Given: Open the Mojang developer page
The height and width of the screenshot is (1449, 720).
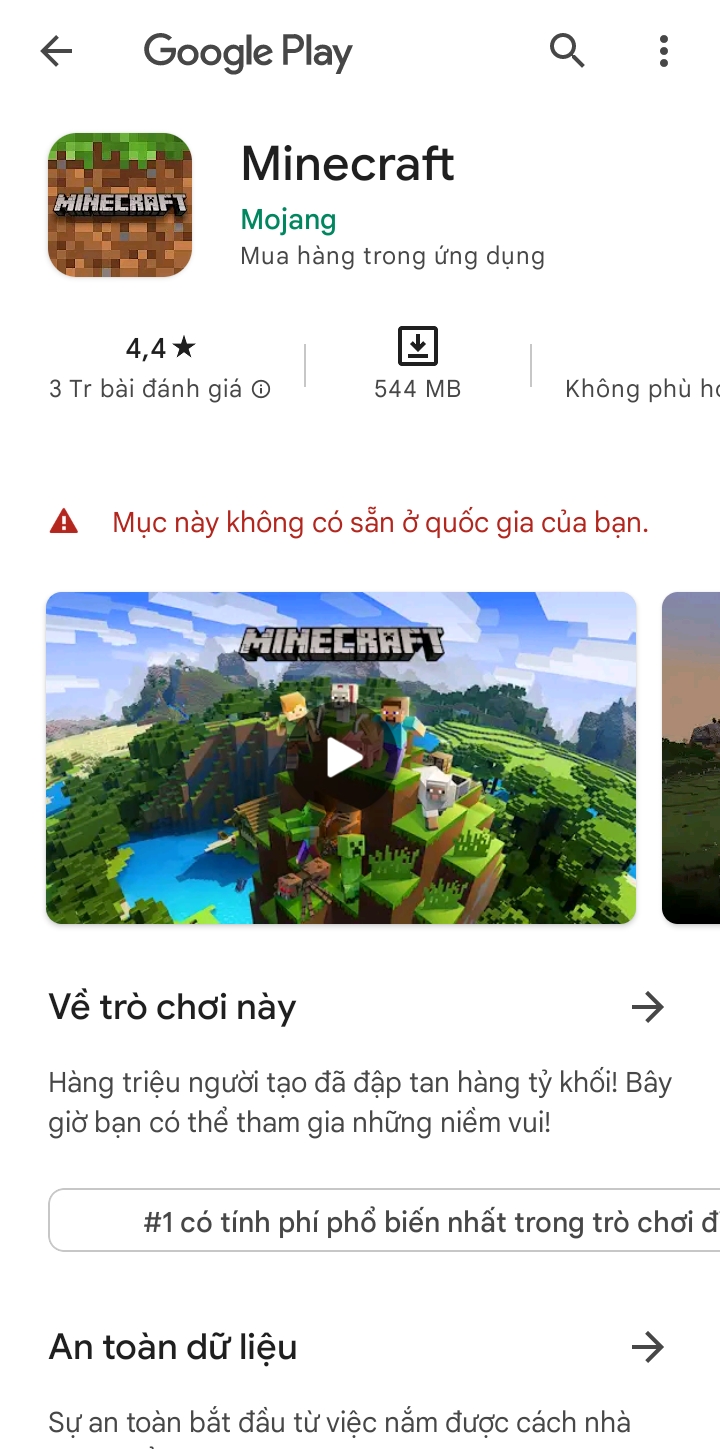Looking at the screenshot, I should (288, 219).
